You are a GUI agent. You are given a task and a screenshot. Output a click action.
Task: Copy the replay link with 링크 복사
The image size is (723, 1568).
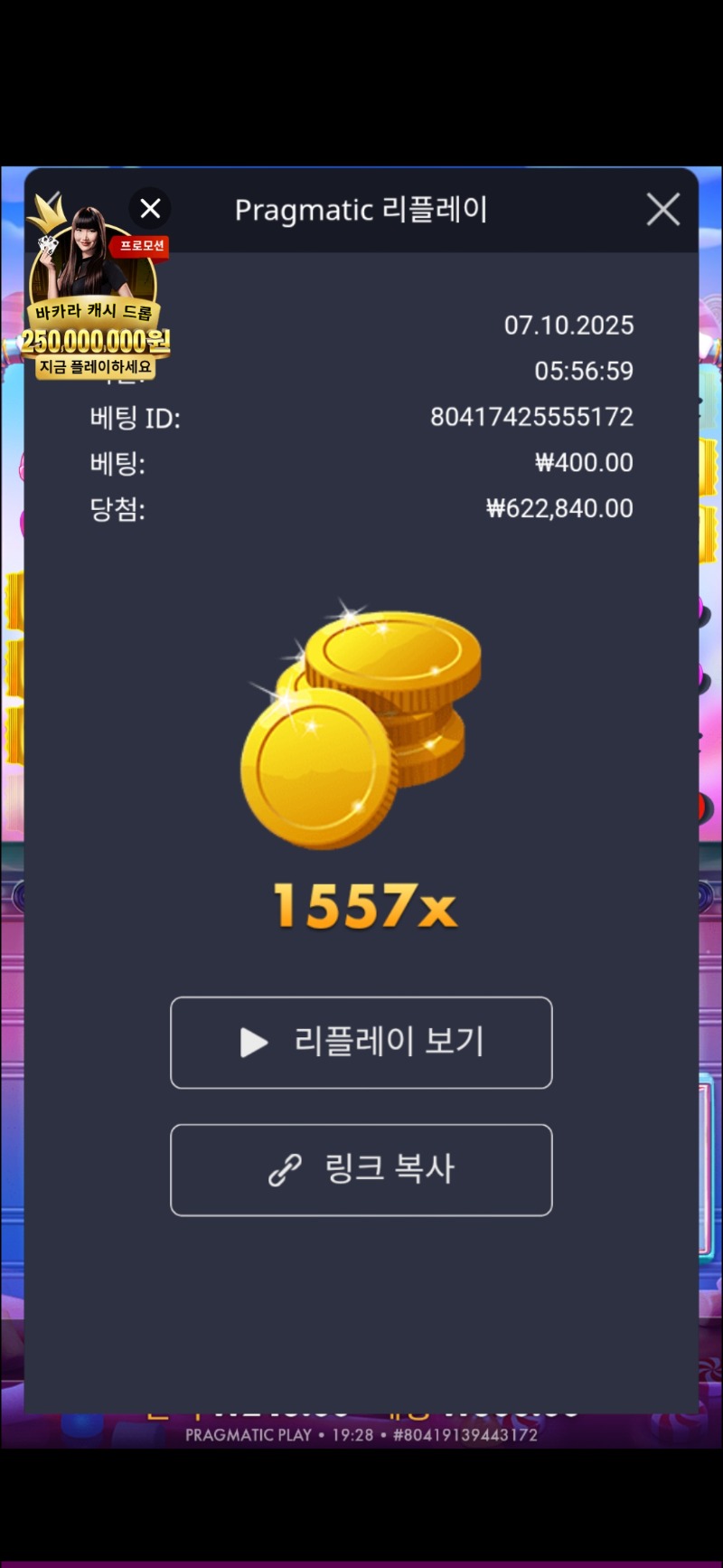click(x=361, y=1170)
